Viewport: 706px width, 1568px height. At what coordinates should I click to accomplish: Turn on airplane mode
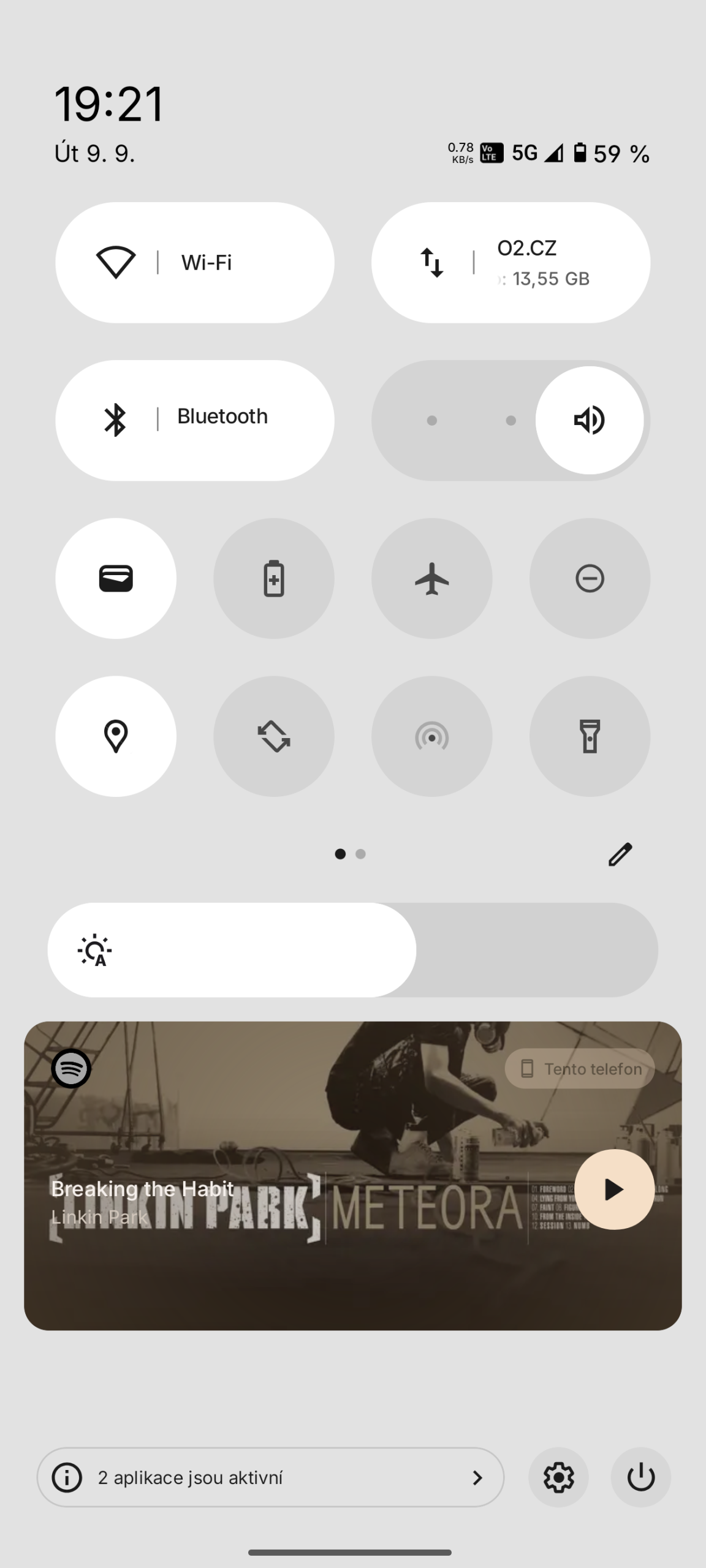click(x=432, y=578)
